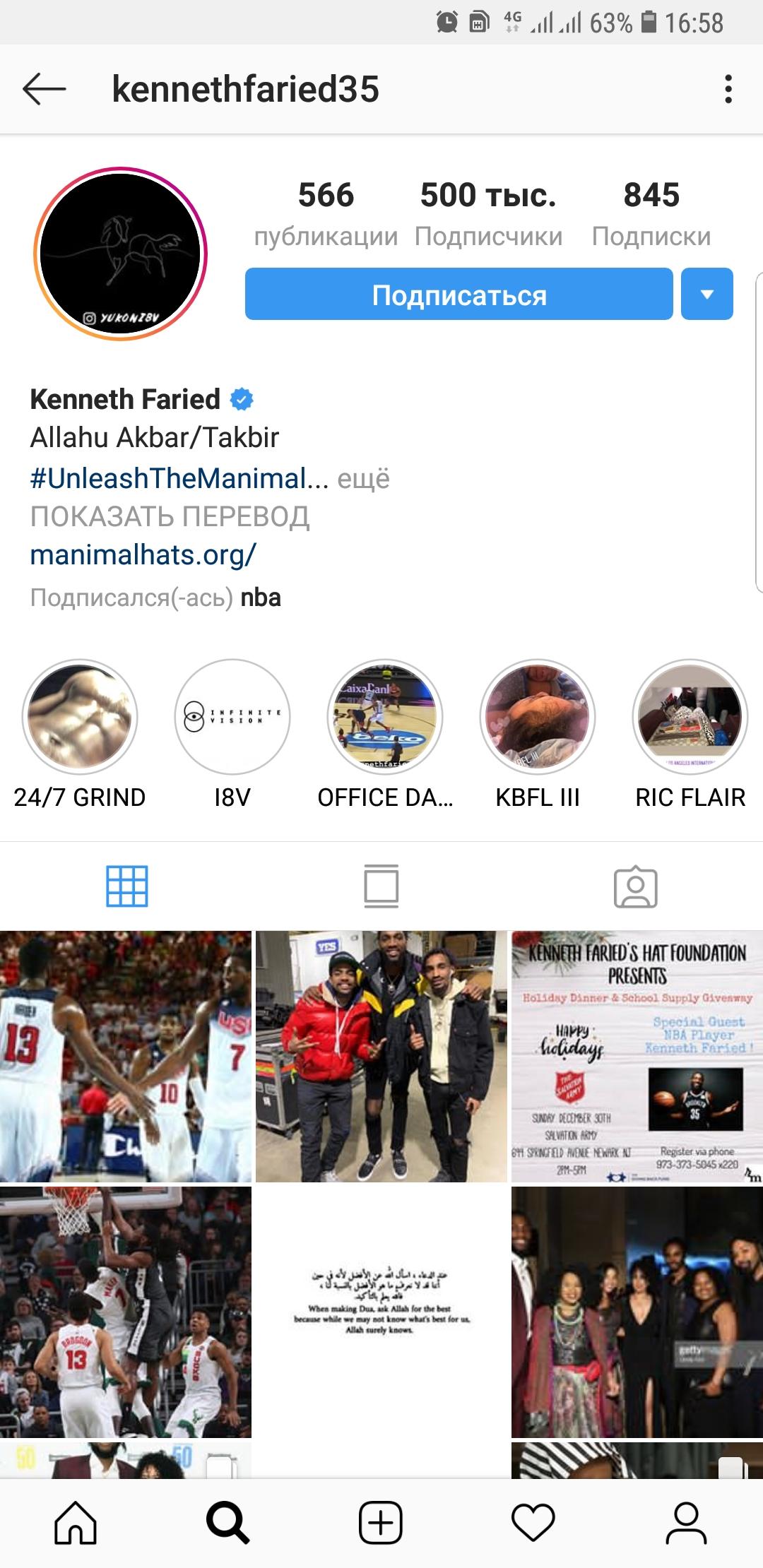
Task: Go back using the arrow icon
Action: [x=44, y=90]
